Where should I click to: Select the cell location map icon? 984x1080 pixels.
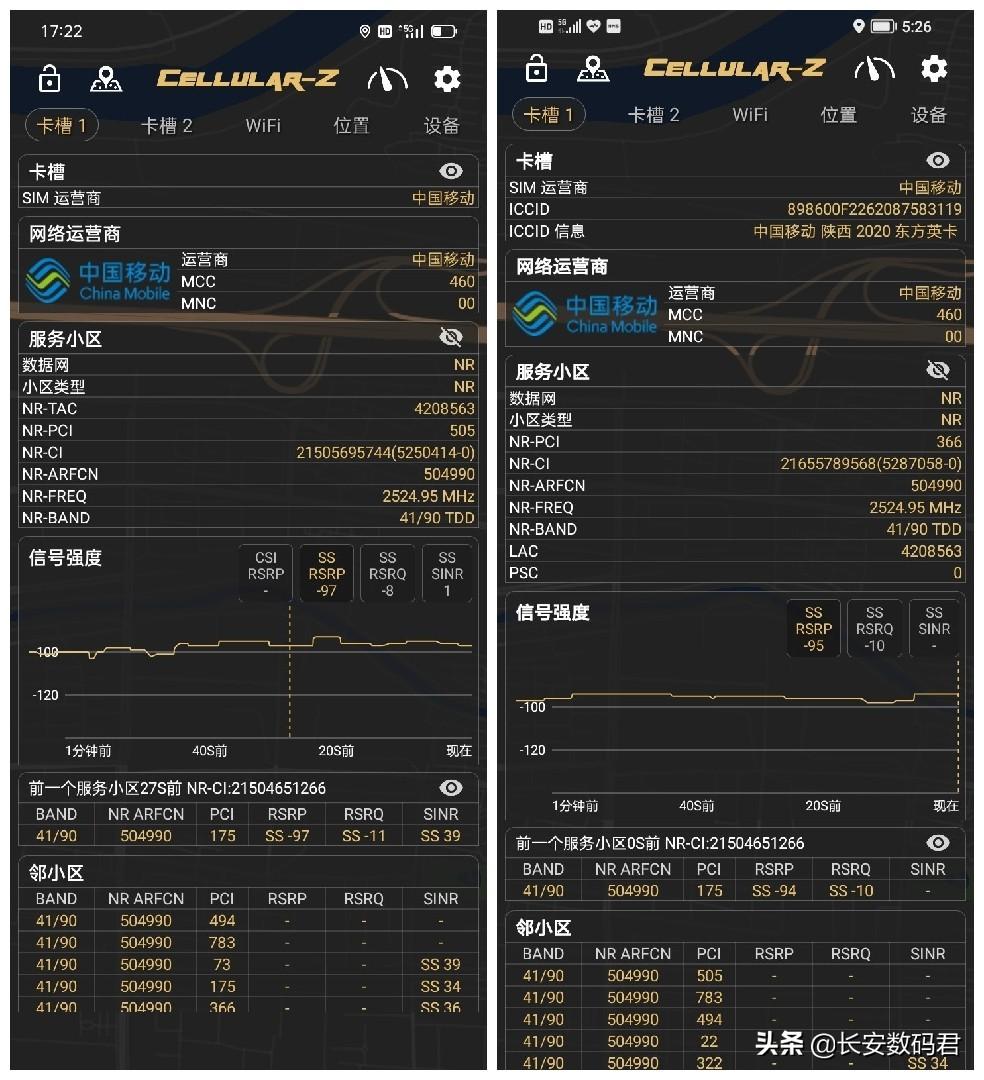(x=107, y=78)
